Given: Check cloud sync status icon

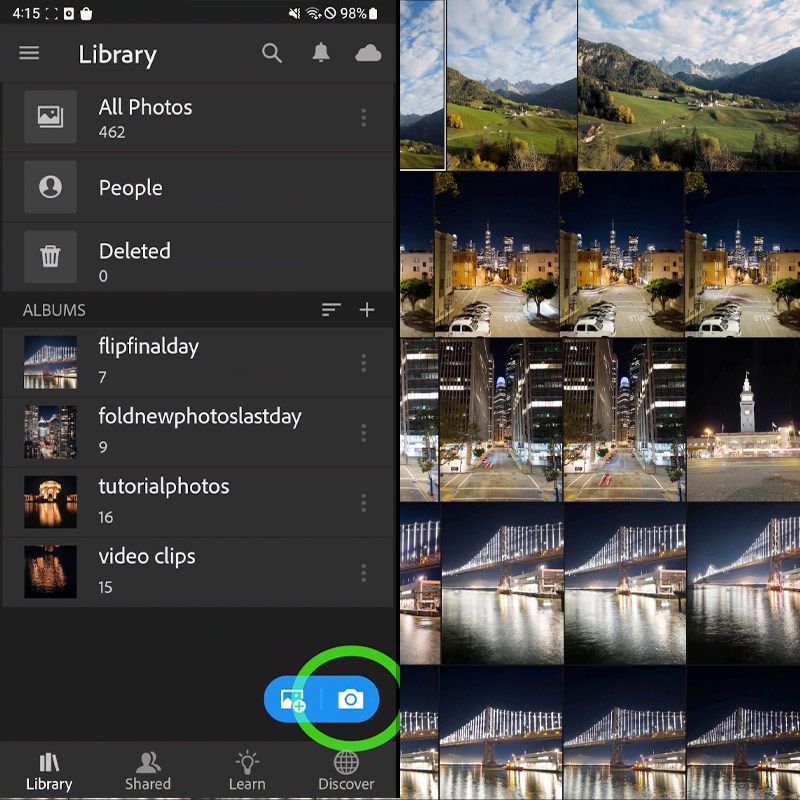Looking at the screenshot, I should tap(368, 53).
